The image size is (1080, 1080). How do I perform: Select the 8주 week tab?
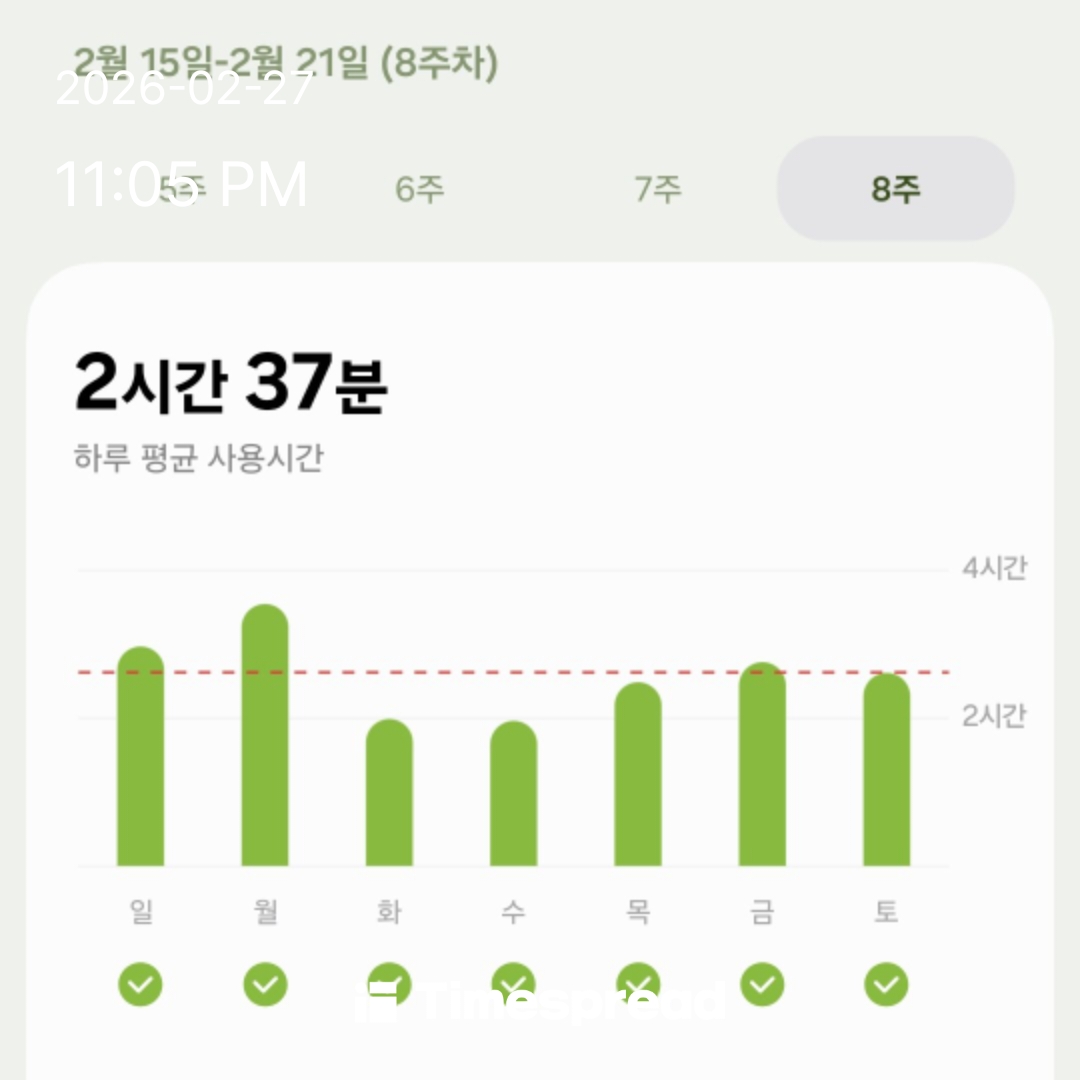[x=895, y=189]
